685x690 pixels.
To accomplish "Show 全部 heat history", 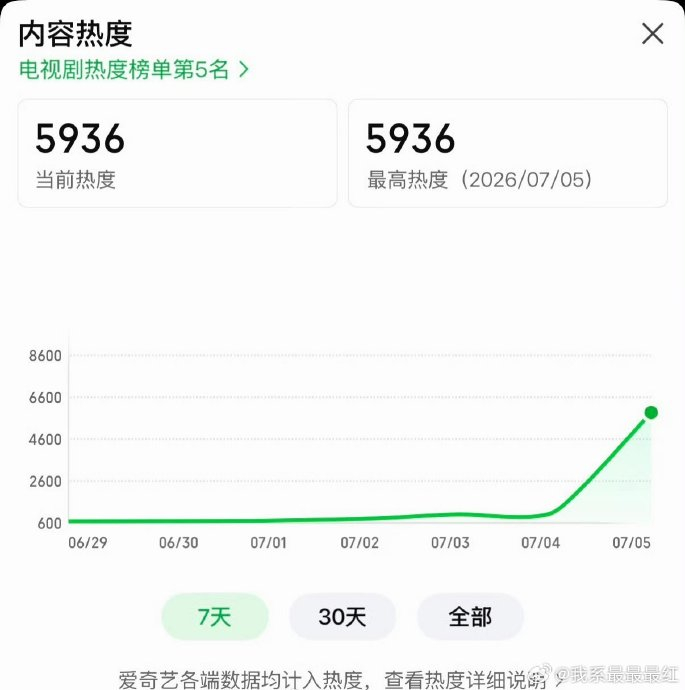I will coord(470,617).
